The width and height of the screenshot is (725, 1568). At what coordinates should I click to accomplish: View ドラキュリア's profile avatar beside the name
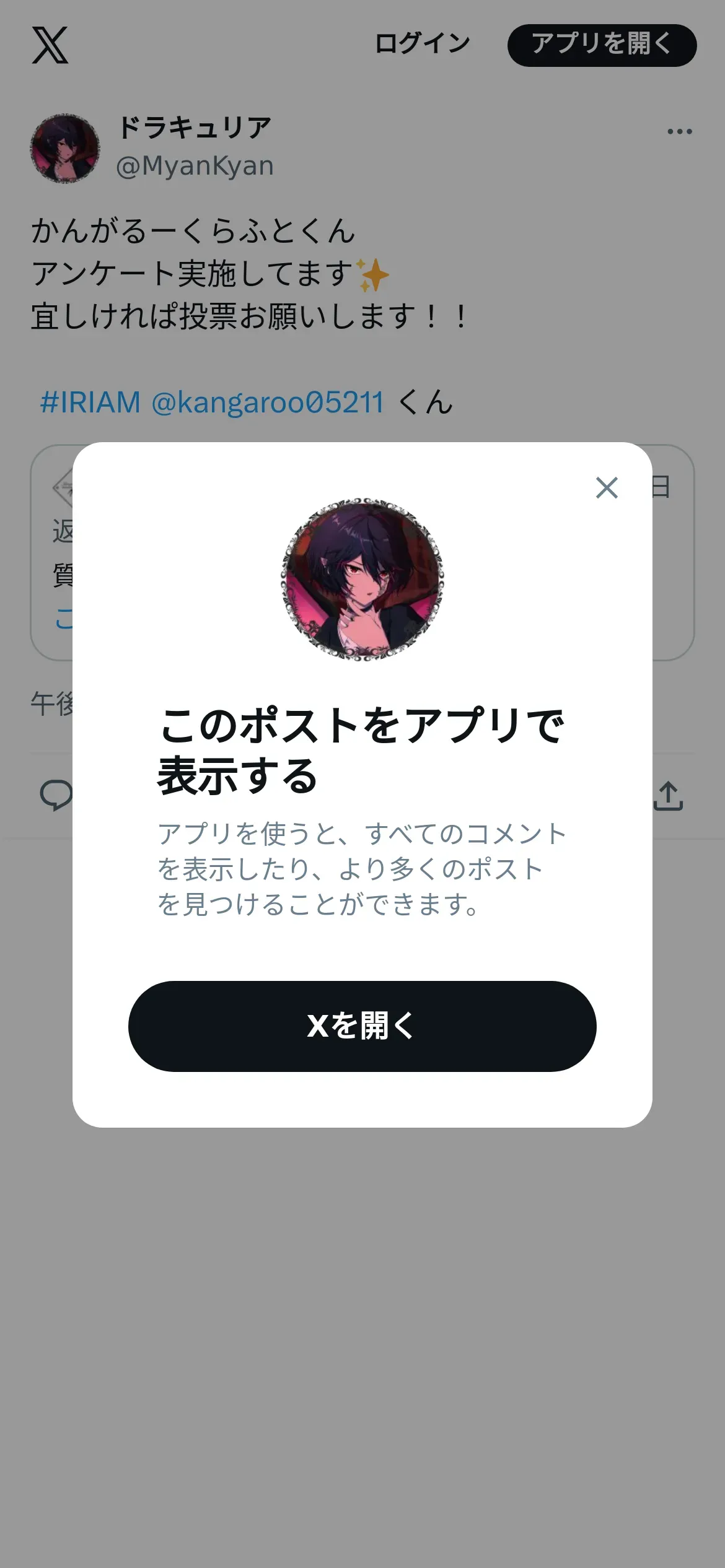[65, 148]
